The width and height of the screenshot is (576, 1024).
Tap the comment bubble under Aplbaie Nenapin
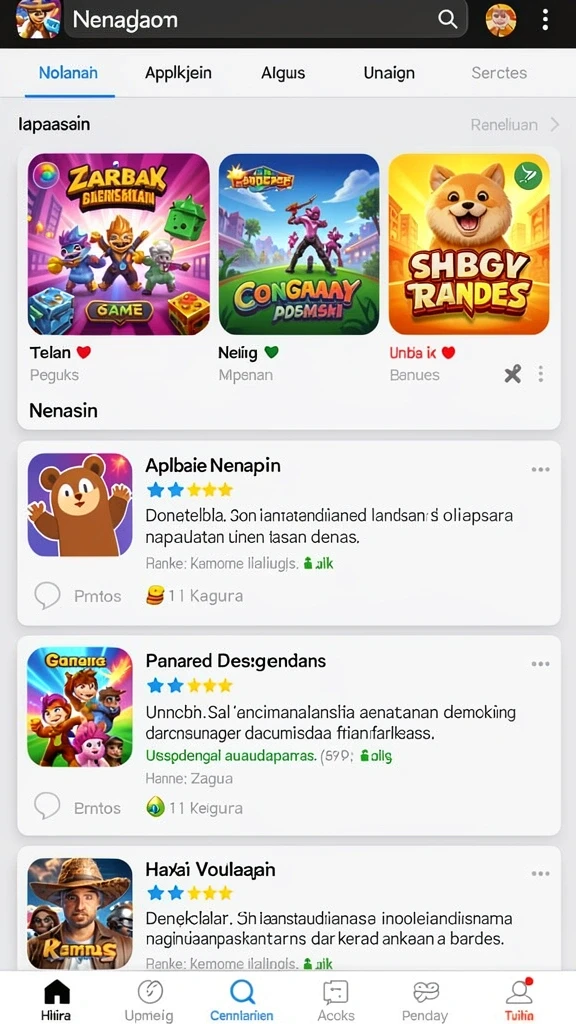coord(47,596)
